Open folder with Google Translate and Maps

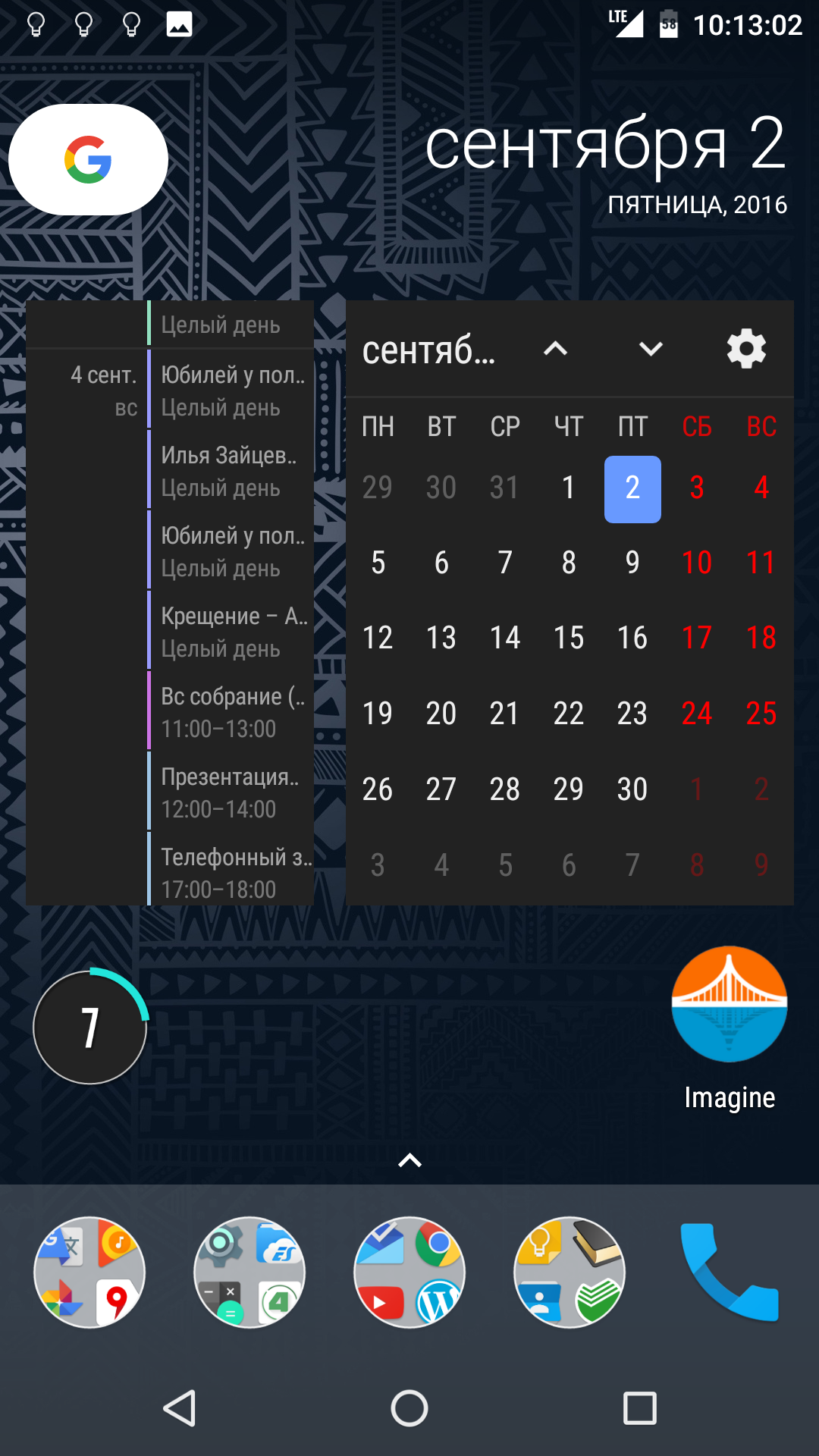[89, 1272]
